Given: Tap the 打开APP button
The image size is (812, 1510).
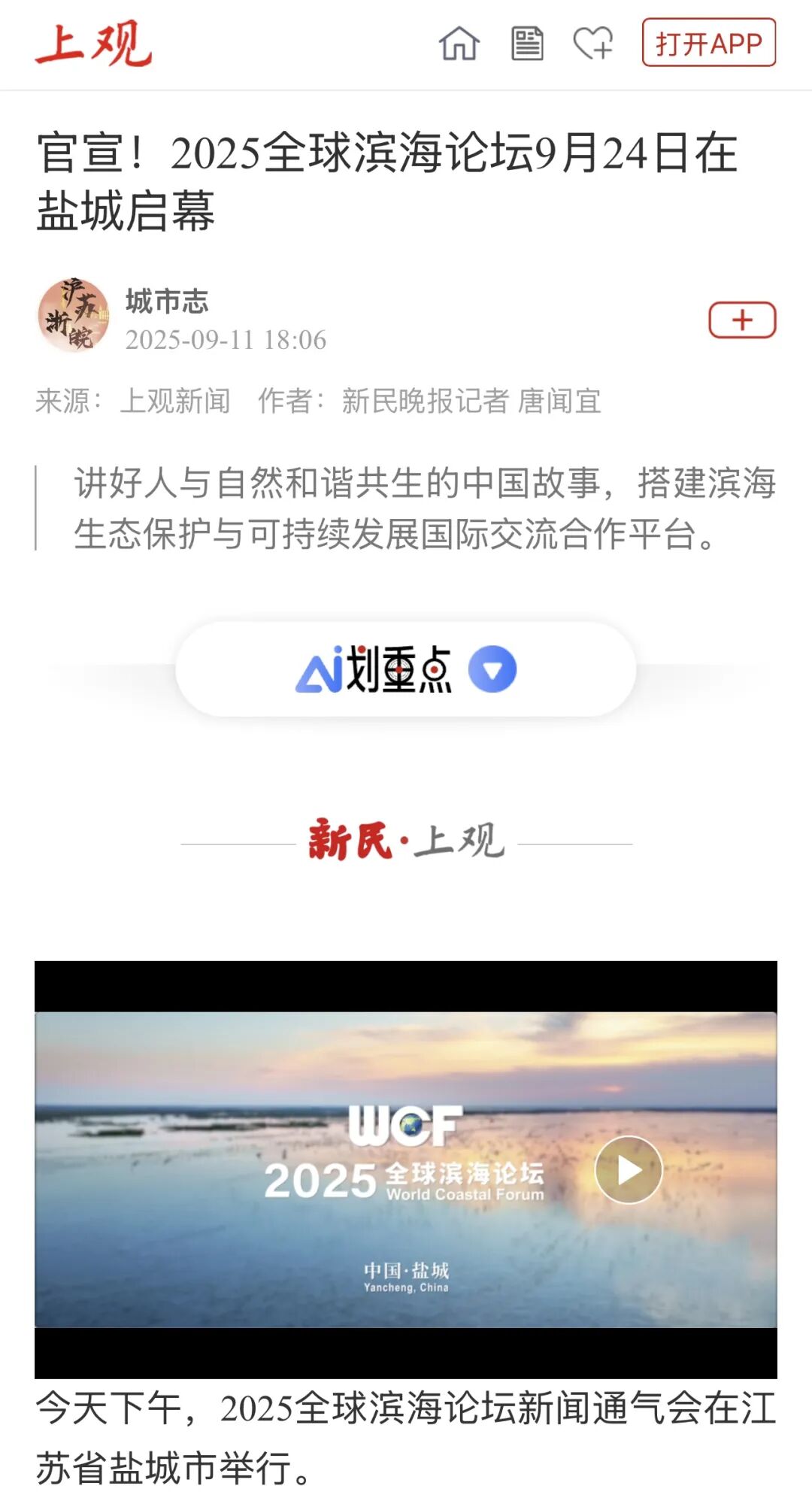Looking at the screenshot, I should (708, 43).
